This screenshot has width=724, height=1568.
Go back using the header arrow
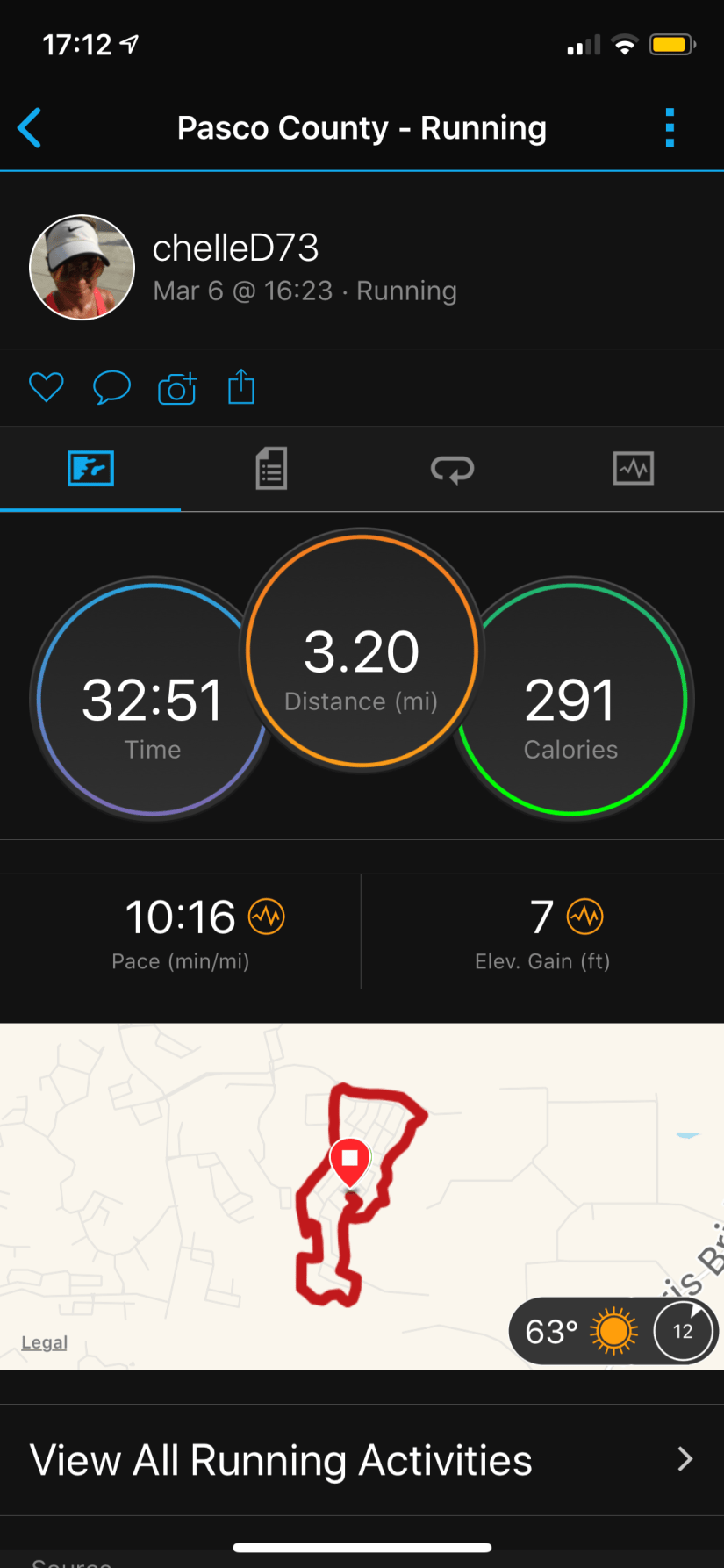tap(30, 128)
